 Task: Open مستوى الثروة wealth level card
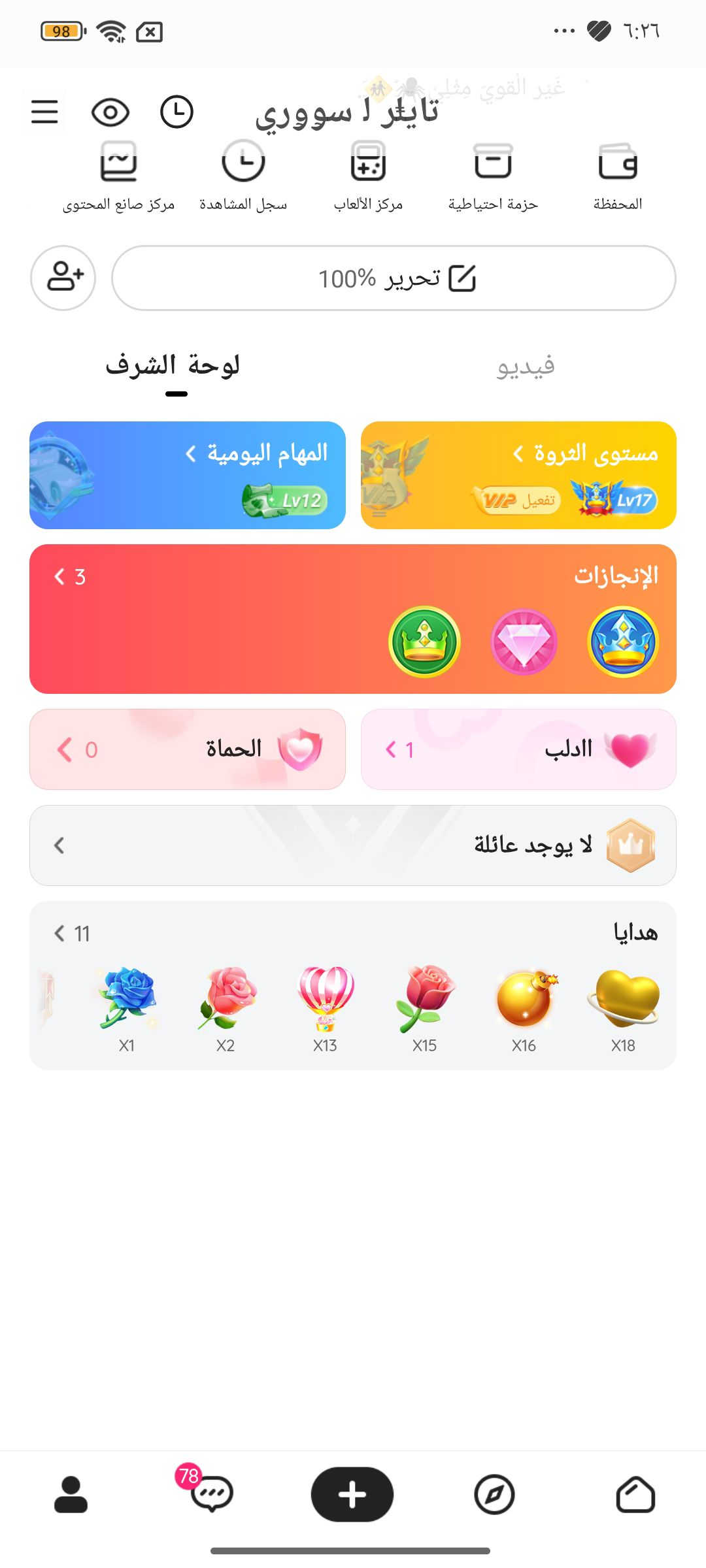518,475
